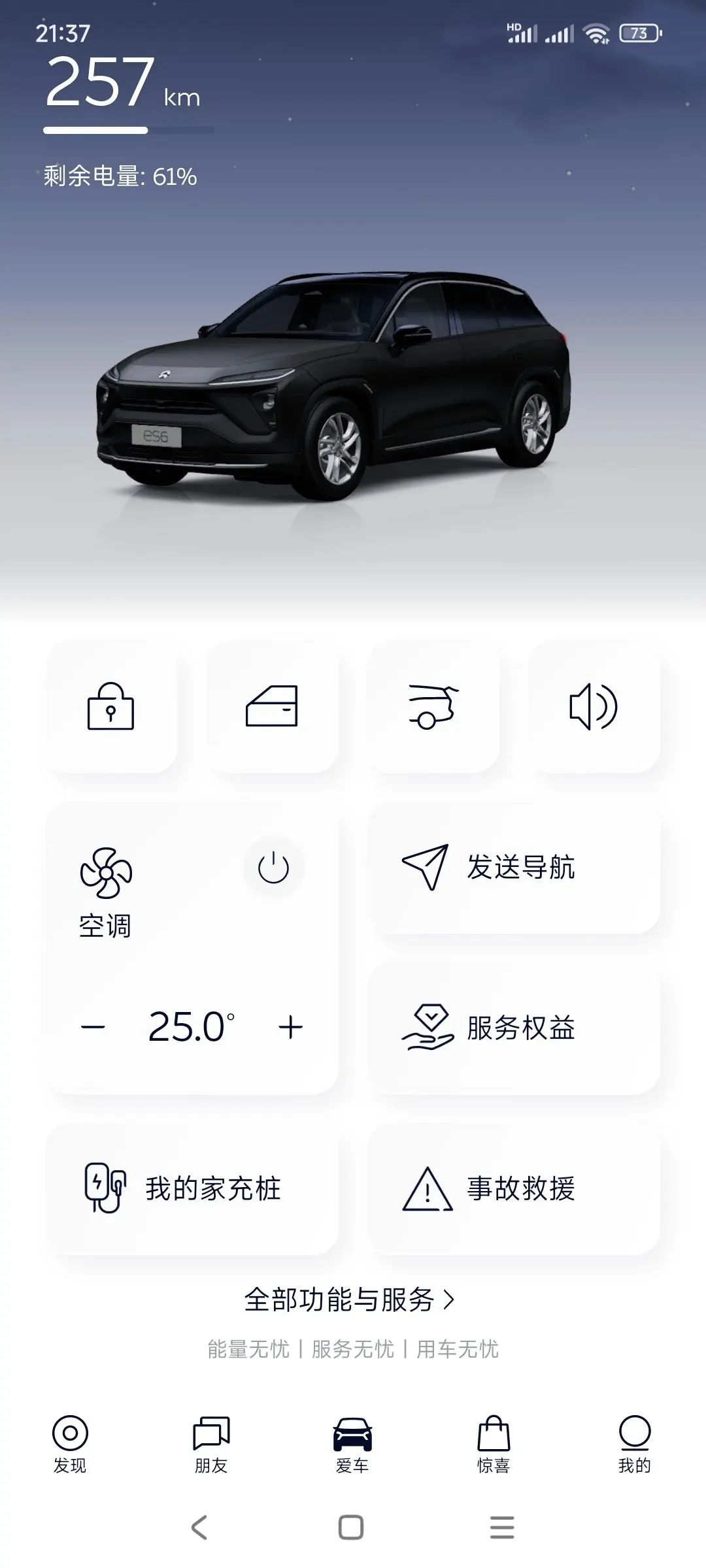Turn on the air conditioner power
706x1568 pixels.
(x=273, y=868)
